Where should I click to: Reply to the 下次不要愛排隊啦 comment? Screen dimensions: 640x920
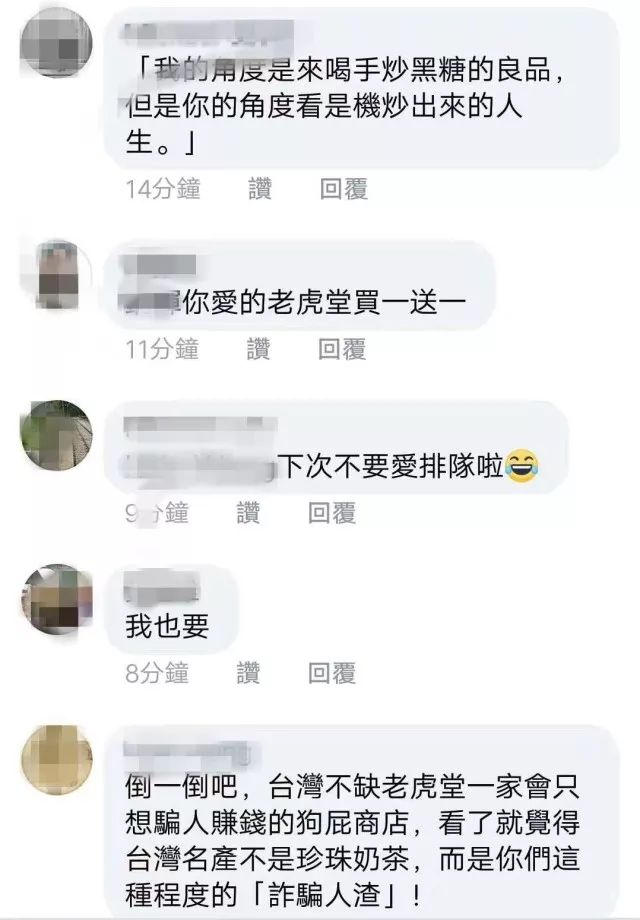coord(332,514)
